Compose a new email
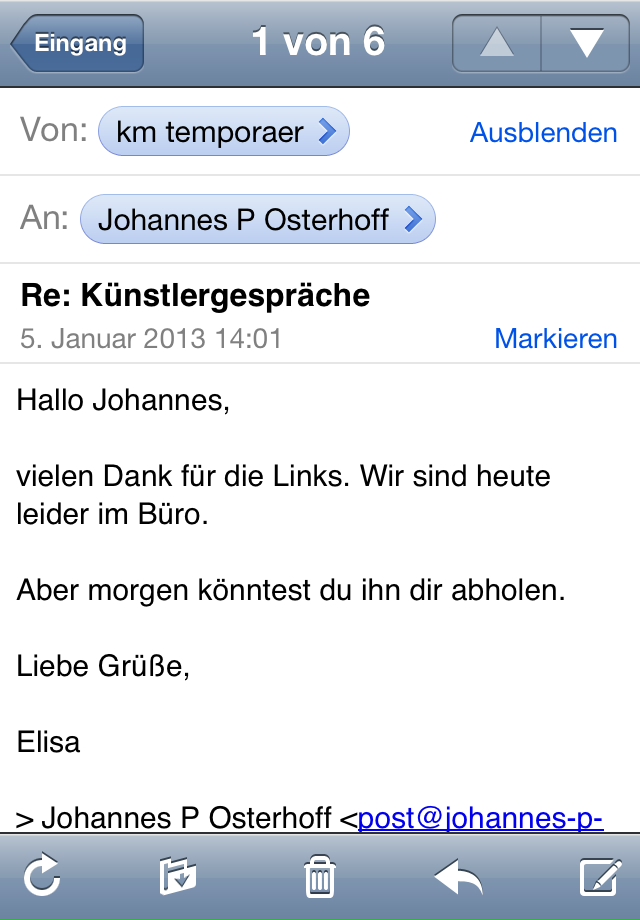This screenshot has width=640, height=920. (600, 878)
